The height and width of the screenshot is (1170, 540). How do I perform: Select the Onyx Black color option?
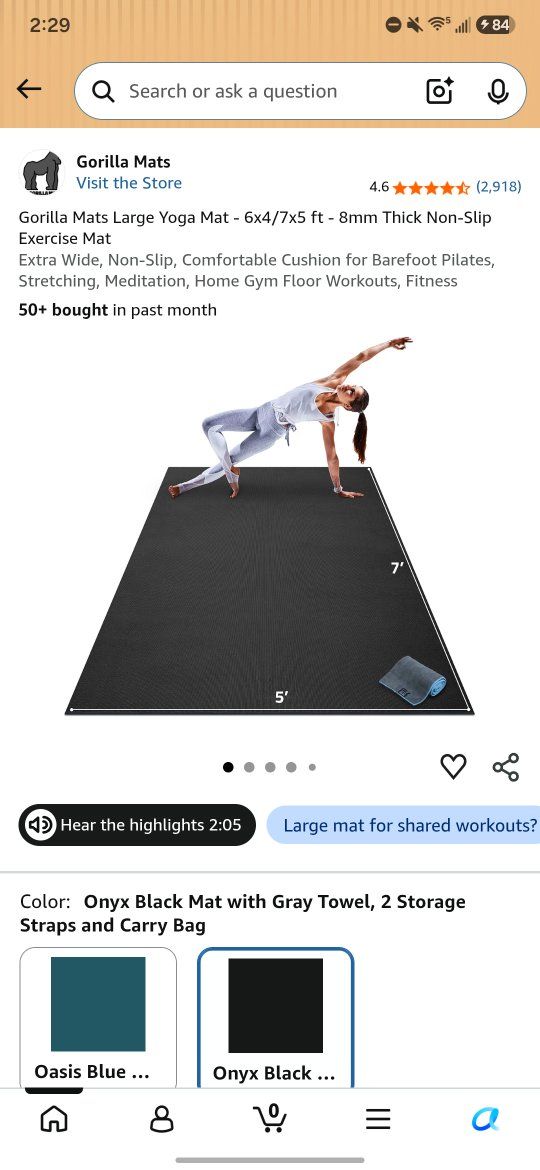(x=275, y=1018)
